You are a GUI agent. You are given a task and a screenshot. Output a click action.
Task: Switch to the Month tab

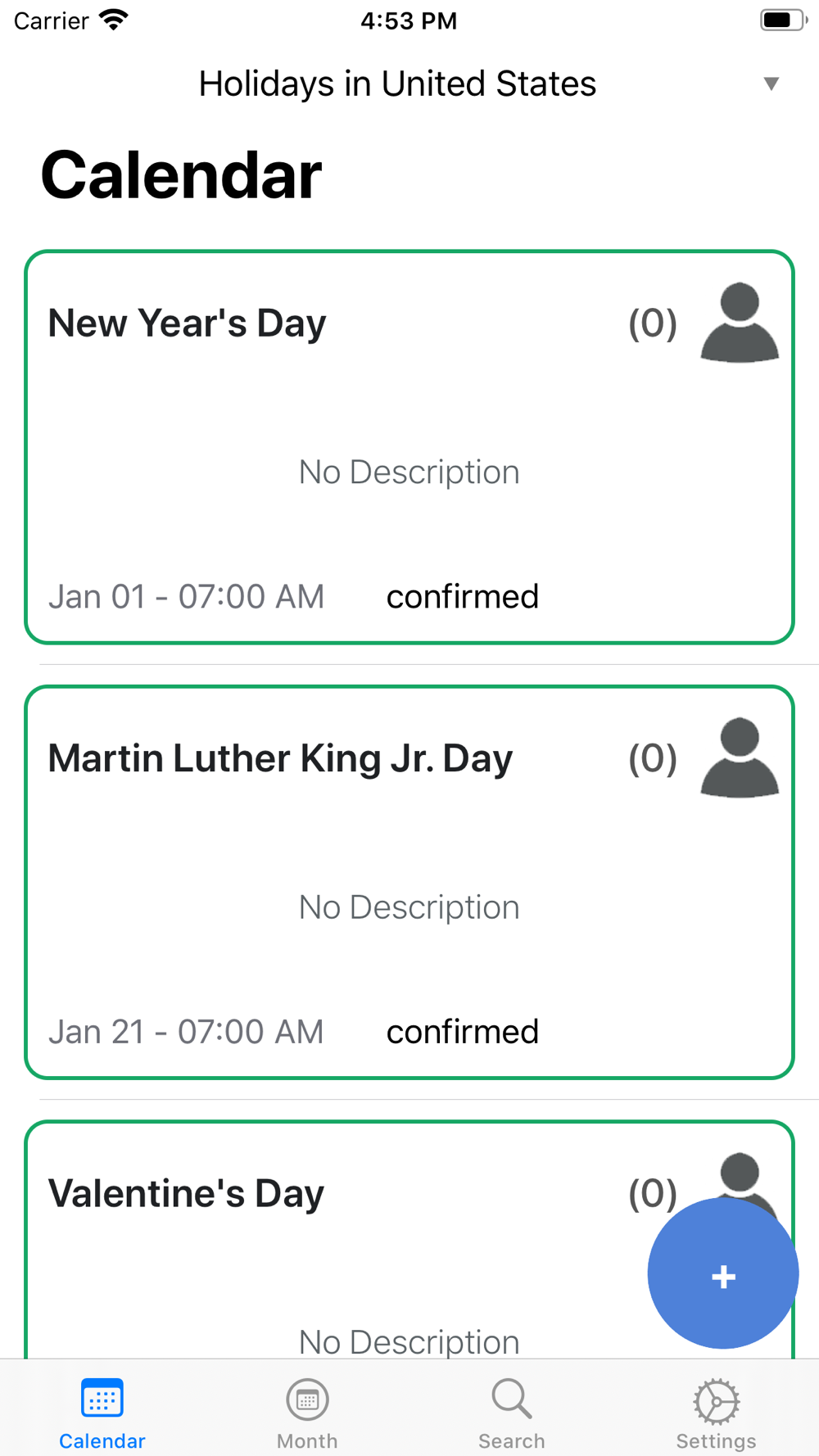coord(307,1414)
